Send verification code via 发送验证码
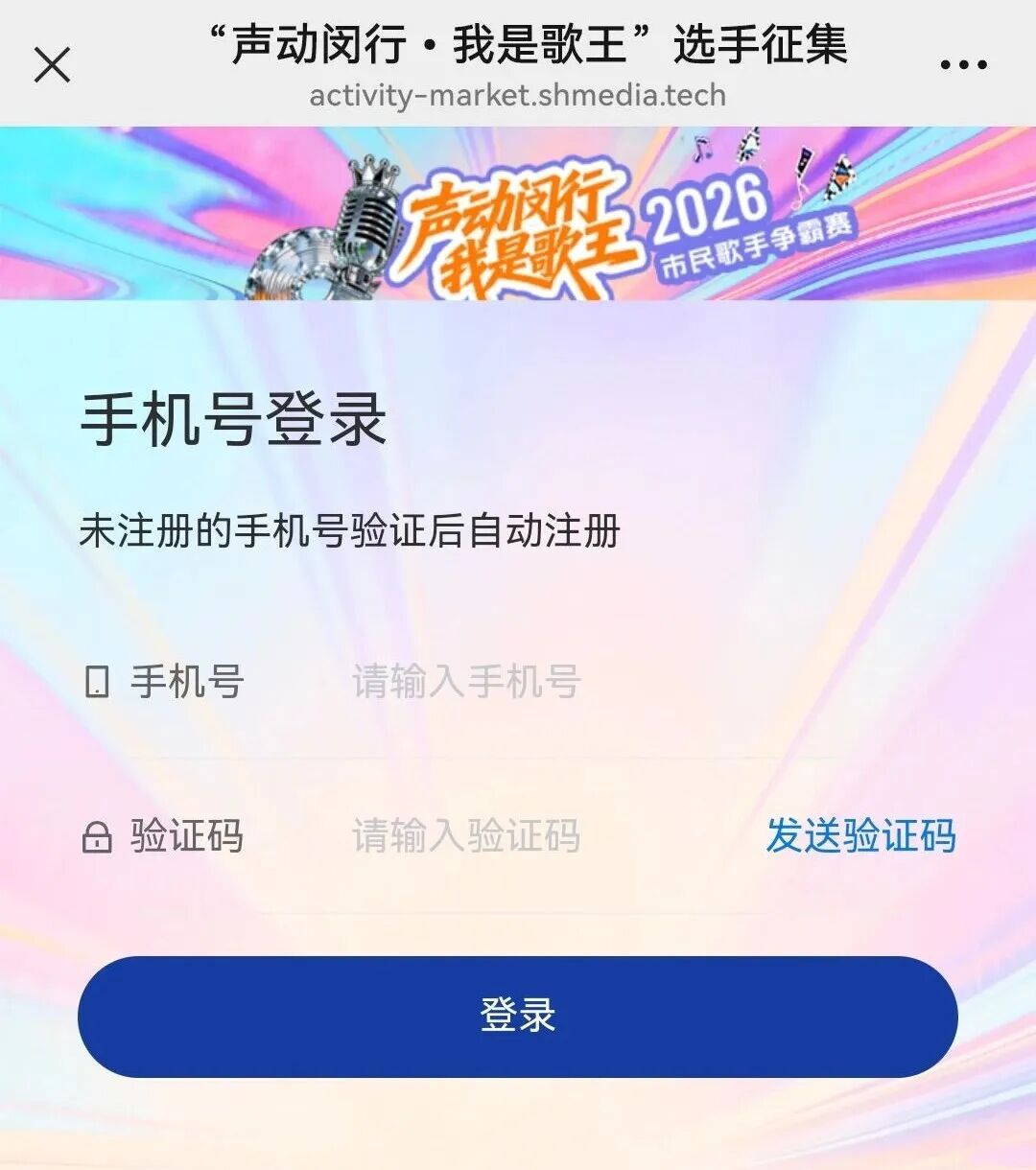Image resolution: width=1036 pixels, height=1170 pixels. click(860, 836)
